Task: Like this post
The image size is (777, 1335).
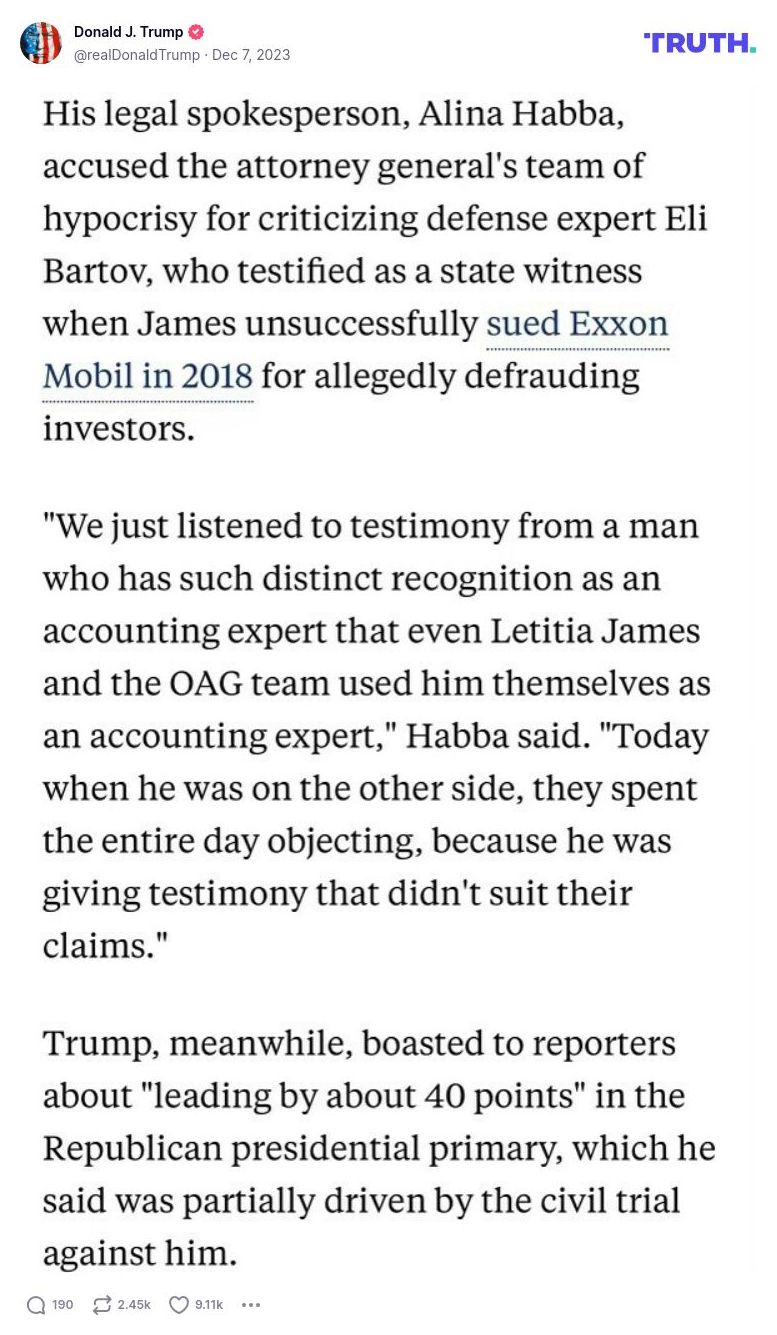Action: 179,1305
